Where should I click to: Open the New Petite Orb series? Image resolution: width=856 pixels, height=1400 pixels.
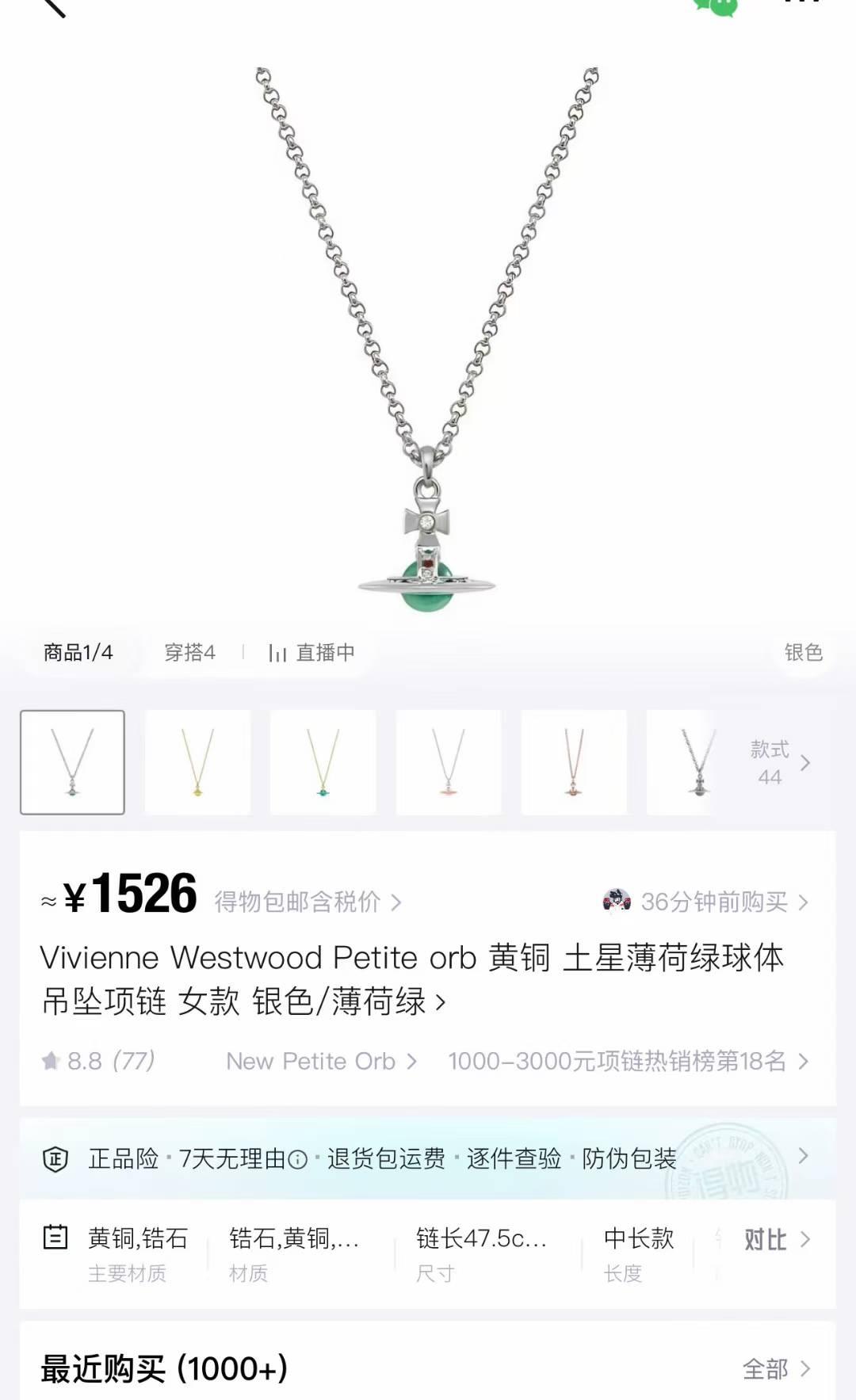pos(320,1061)
